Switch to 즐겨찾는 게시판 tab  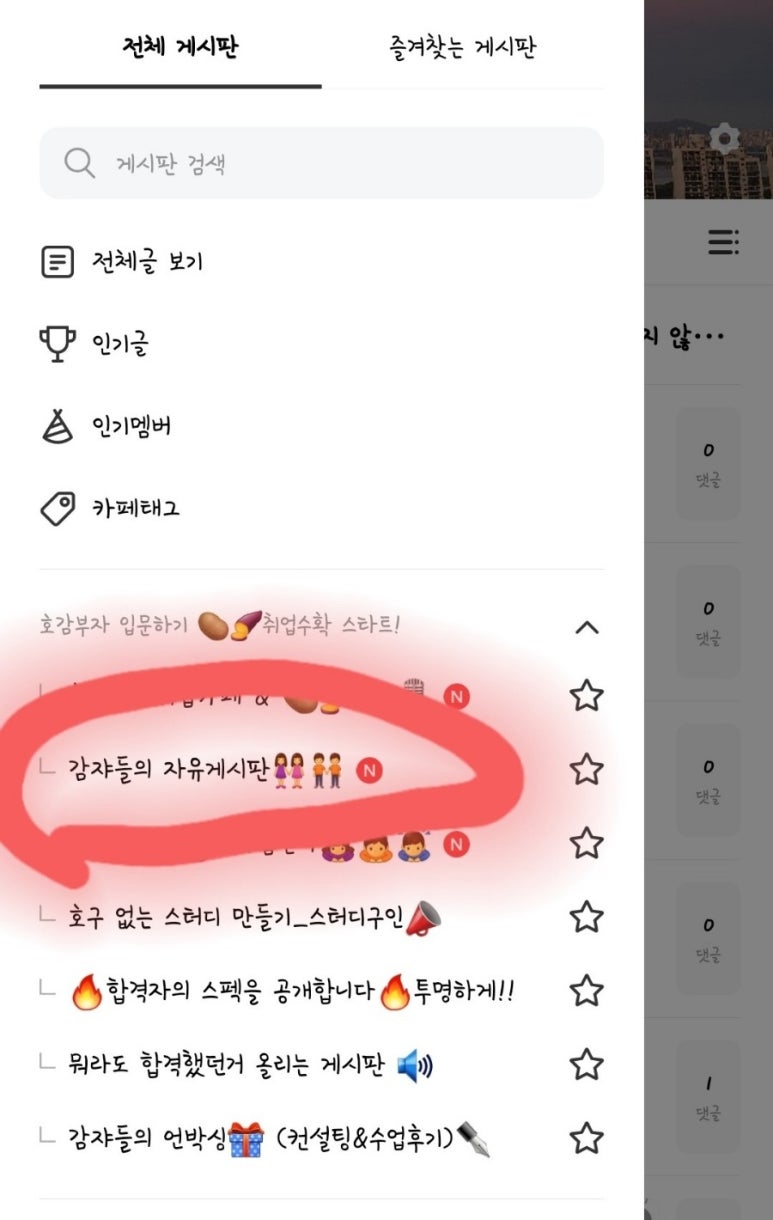point(462,47)
